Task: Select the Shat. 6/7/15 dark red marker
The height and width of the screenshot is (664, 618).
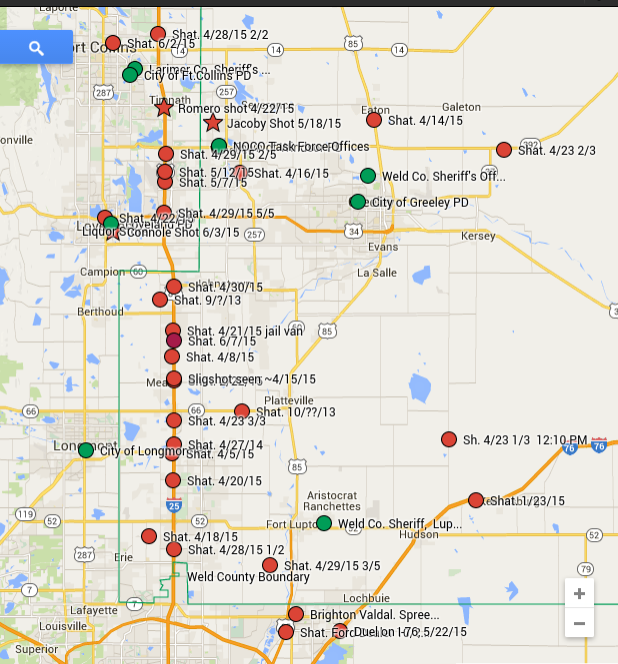Action: coord(174,341)
